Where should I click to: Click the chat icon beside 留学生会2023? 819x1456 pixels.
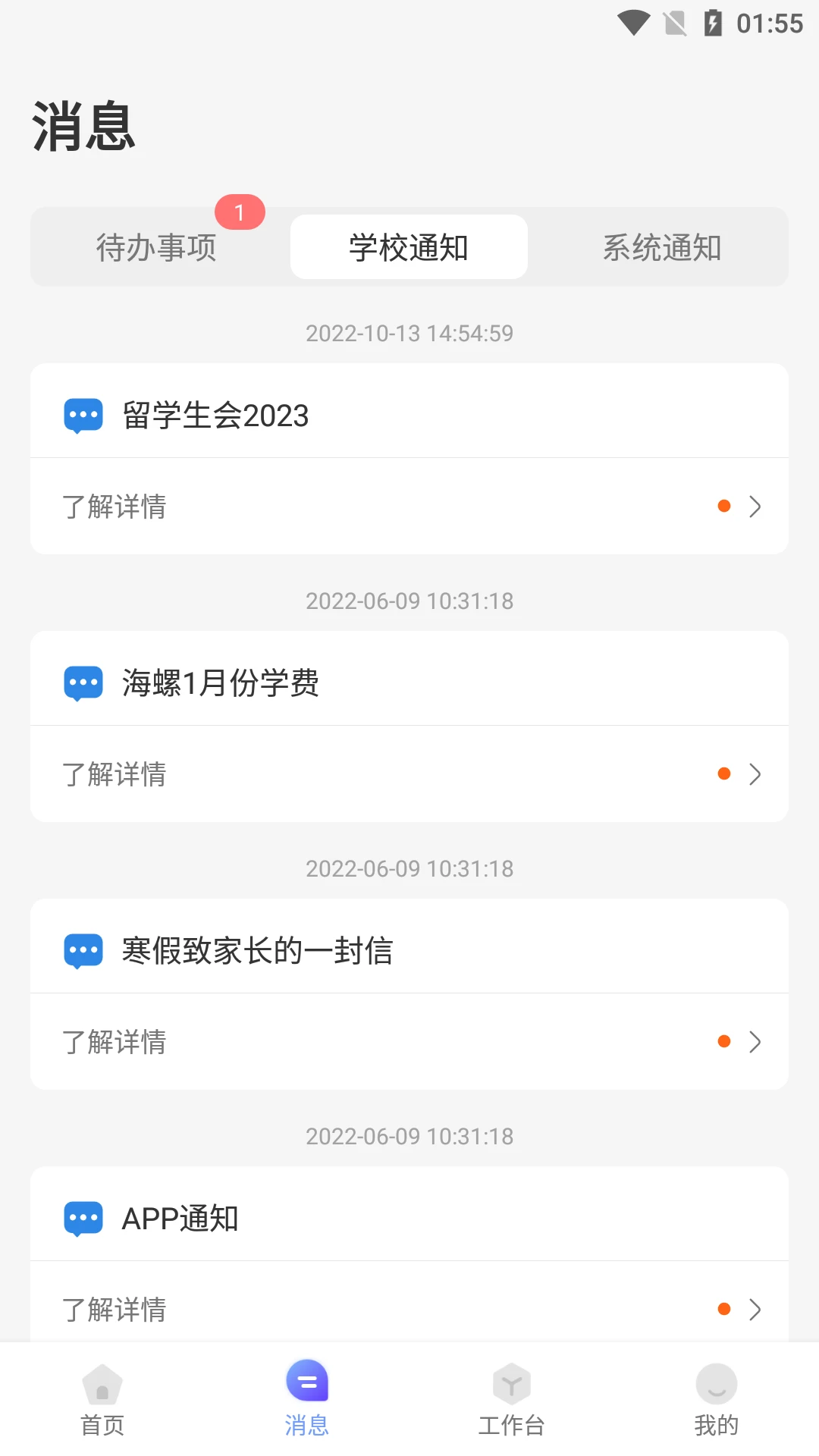tap(83, 416)
